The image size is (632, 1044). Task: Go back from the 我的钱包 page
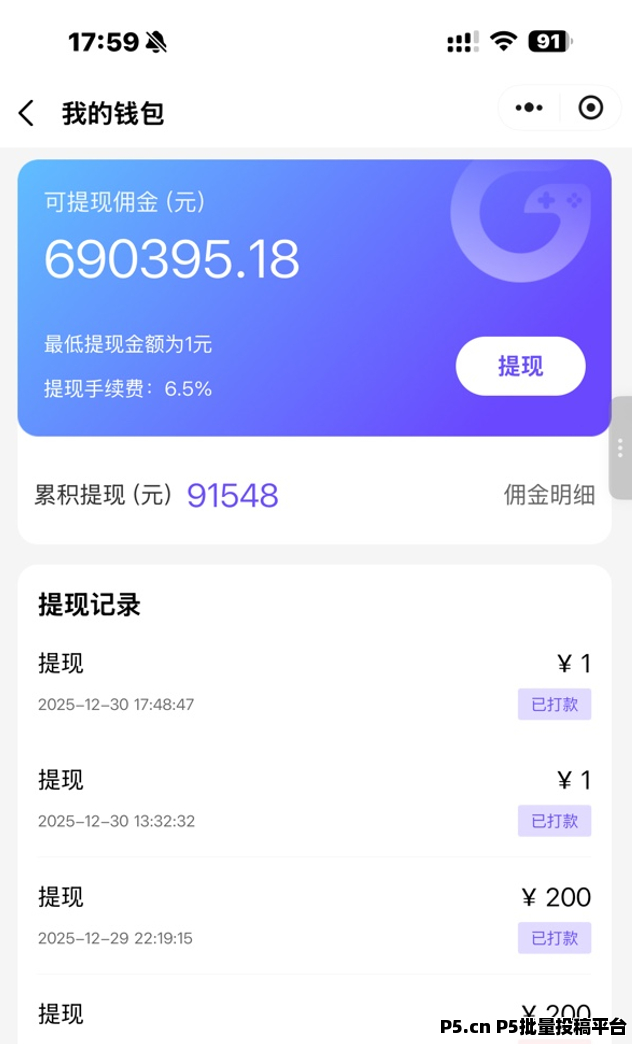coord(27,113)
